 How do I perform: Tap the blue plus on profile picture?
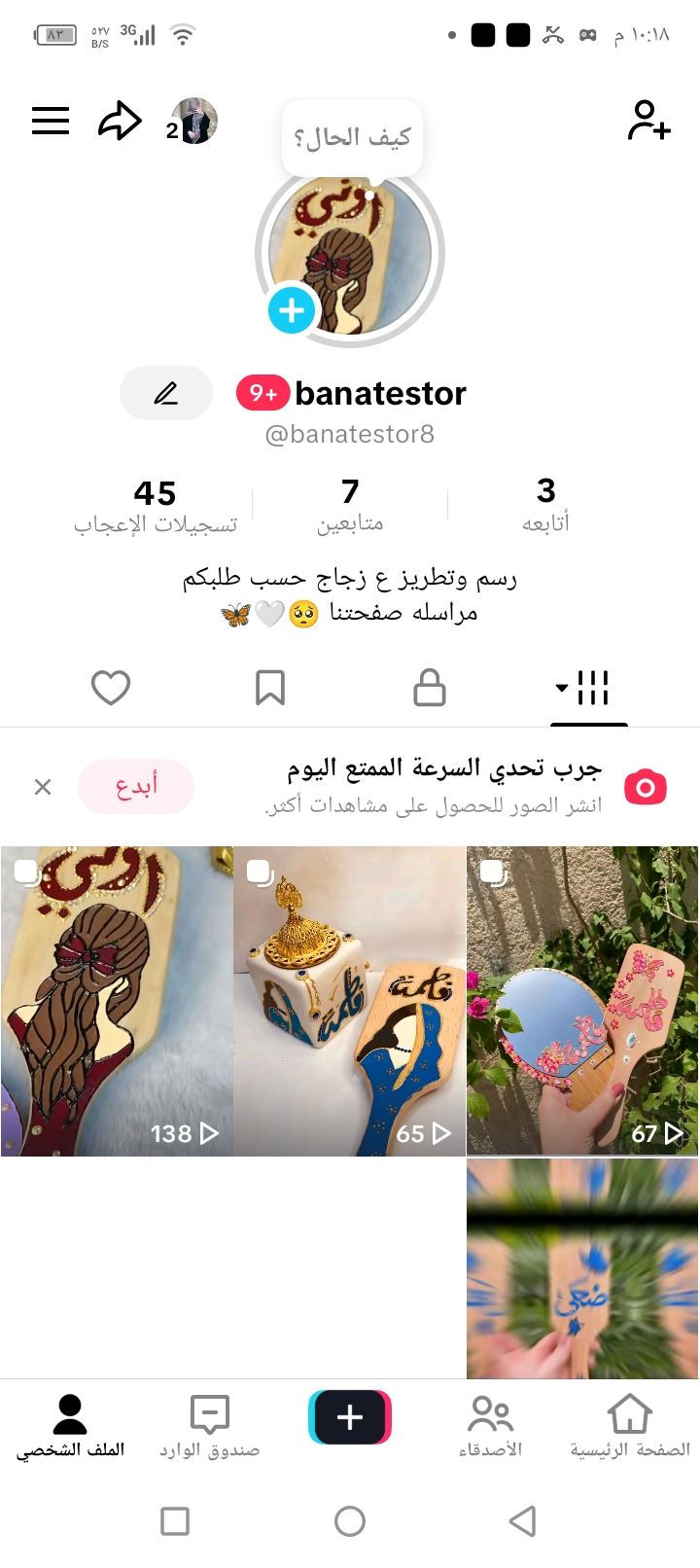tap(292, 310)
